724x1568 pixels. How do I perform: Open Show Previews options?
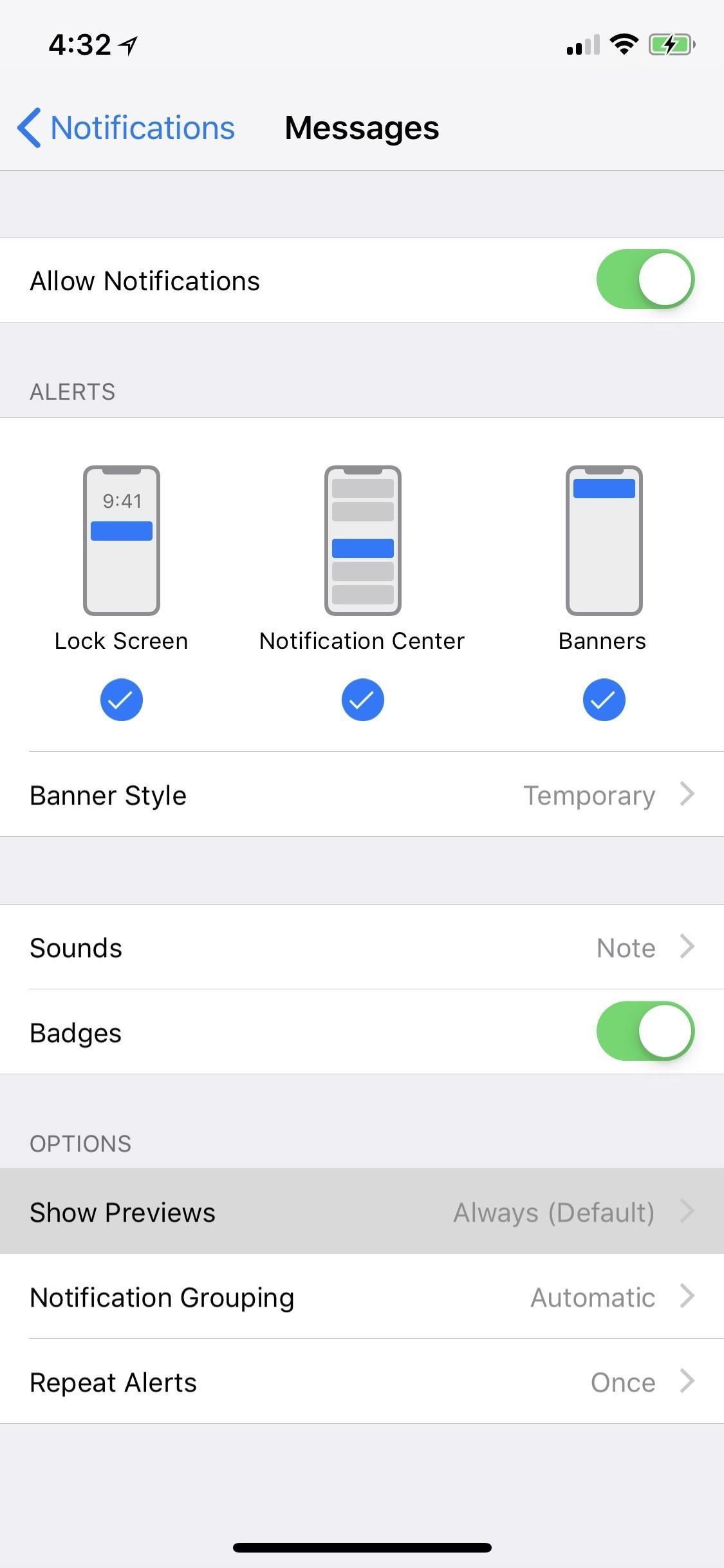[362, 1211]
